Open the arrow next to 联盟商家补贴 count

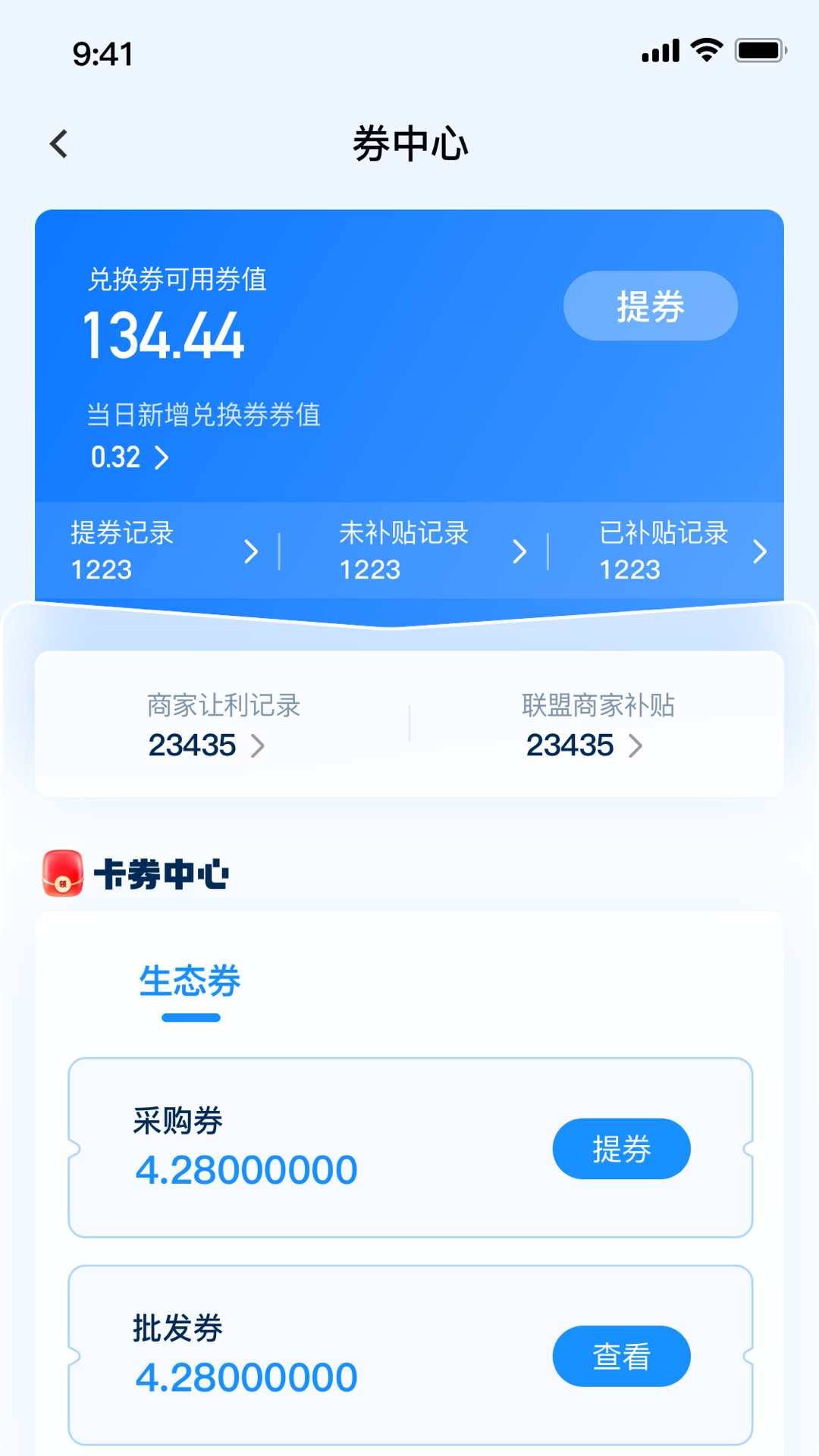[637, 746]
